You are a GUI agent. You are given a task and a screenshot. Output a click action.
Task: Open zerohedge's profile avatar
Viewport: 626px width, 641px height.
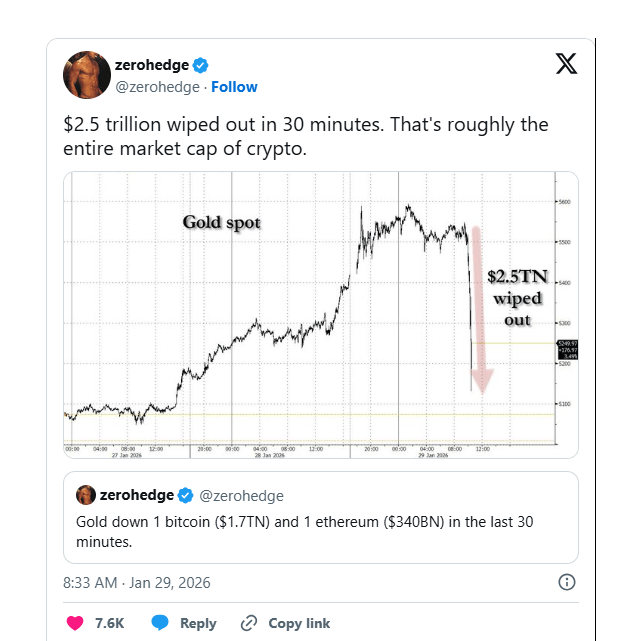tap(87, 75)
